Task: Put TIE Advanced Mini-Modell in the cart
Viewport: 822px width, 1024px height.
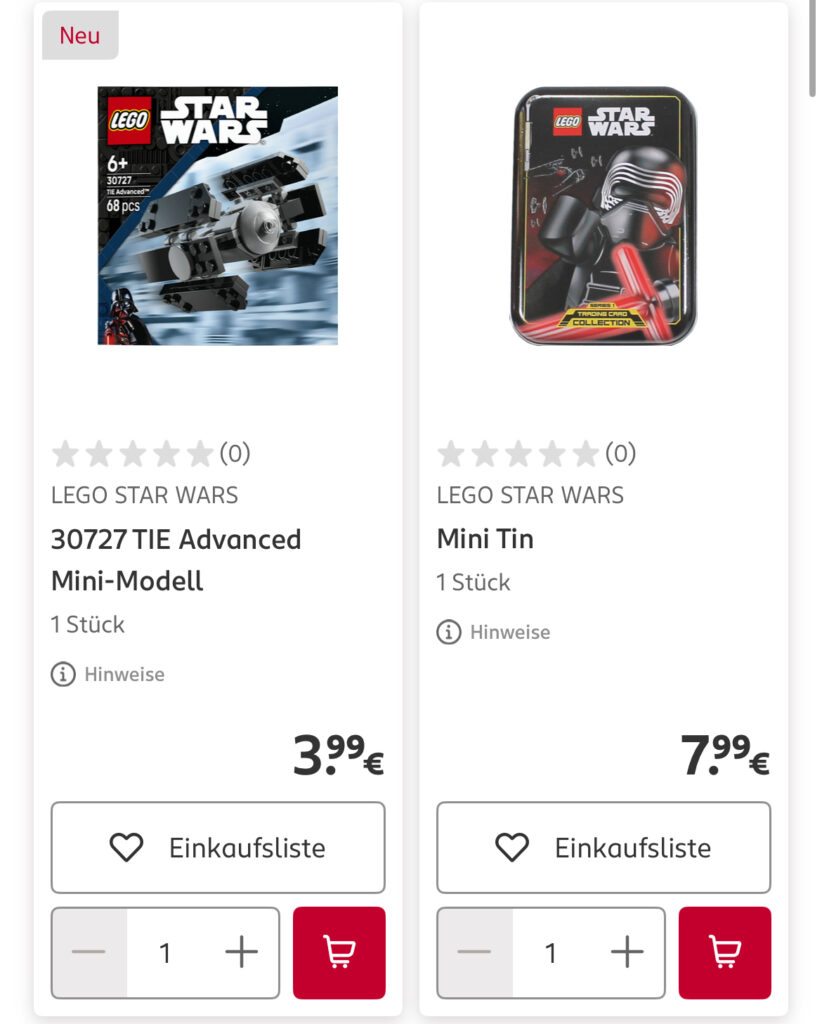Action: click(x=339, y=952)
